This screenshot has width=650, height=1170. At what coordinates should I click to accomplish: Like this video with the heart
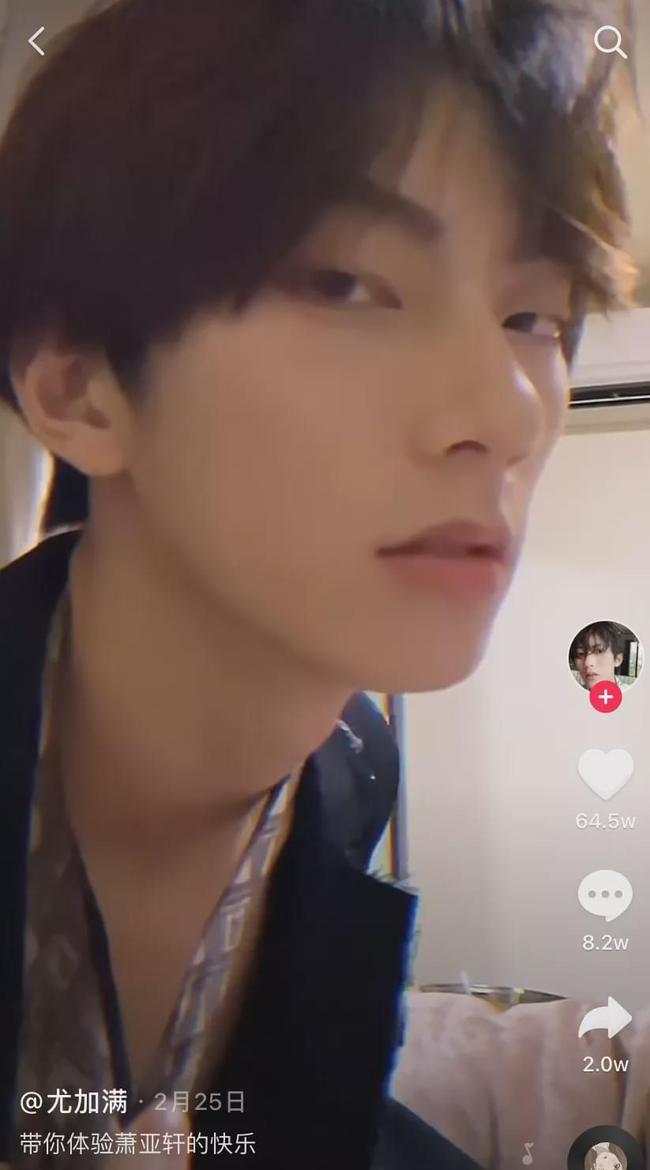click(605, 774)
